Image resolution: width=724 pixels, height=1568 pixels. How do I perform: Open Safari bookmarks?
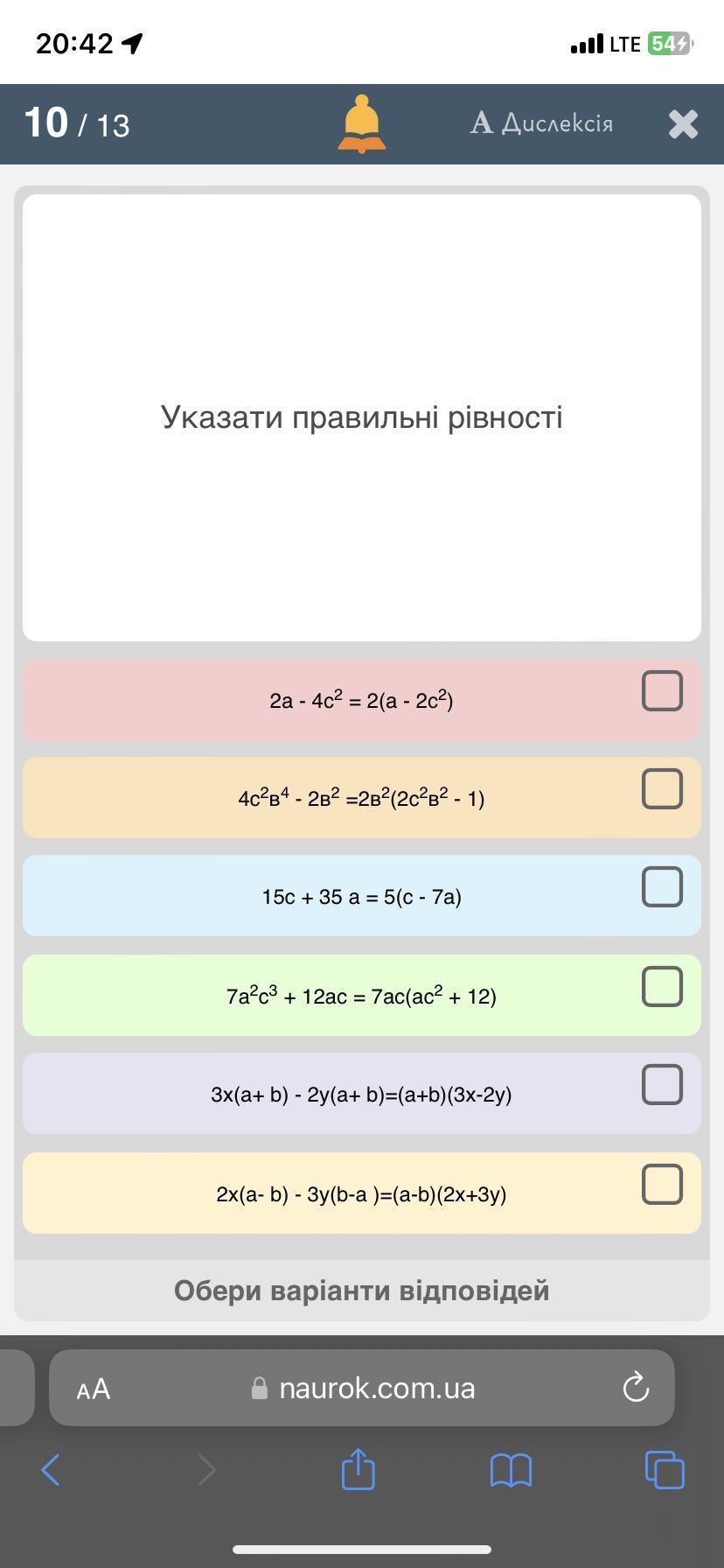[x=512, y=1470]
